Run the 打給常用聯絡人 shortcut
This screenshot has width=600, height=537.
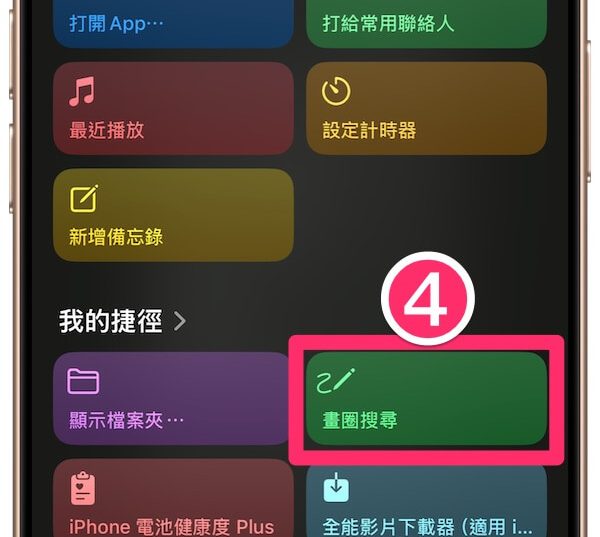pyautogui.click(x=426, y=23)
